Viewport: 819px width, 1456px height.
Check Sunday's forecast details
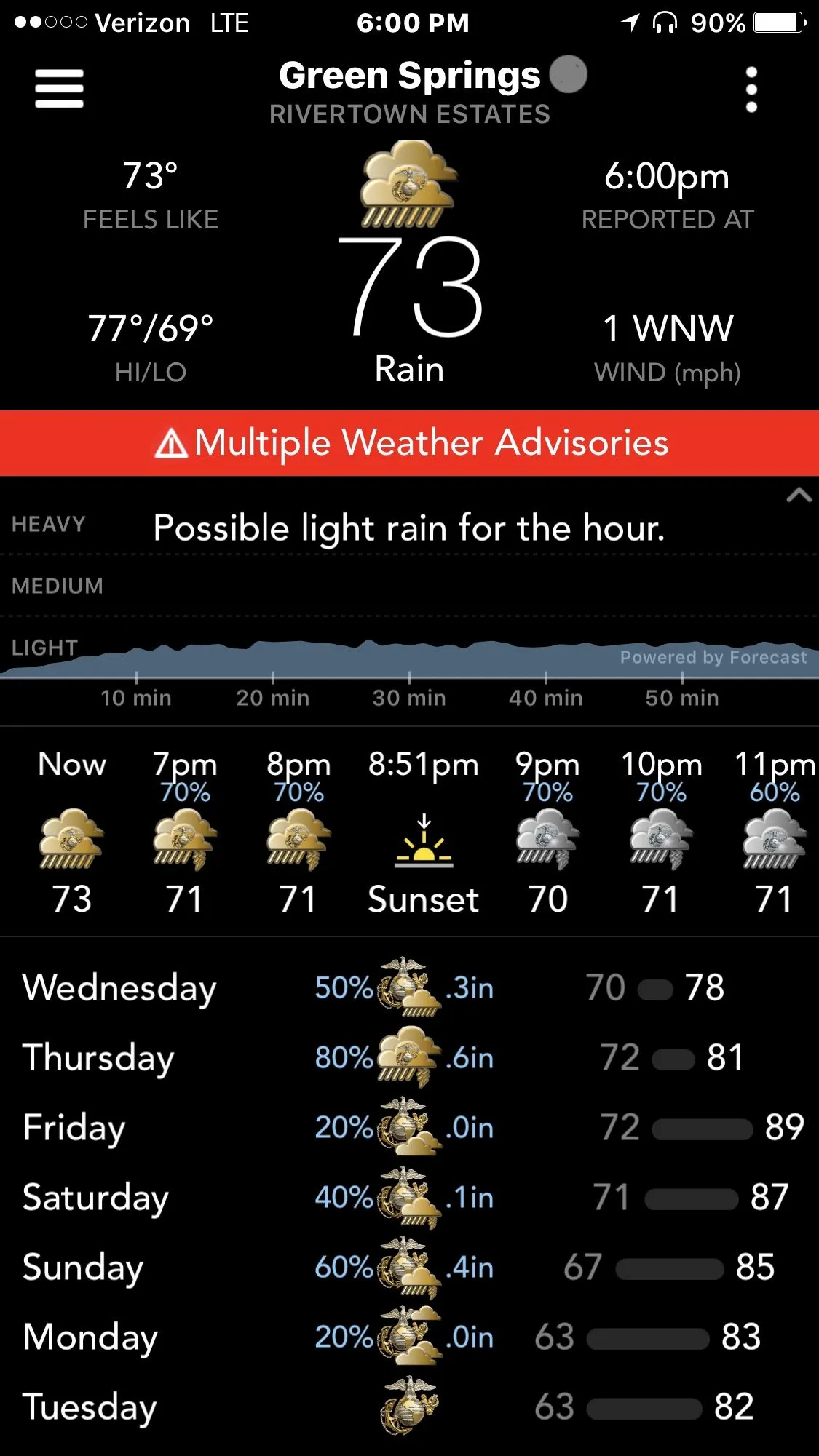[x=410, y=1267]
